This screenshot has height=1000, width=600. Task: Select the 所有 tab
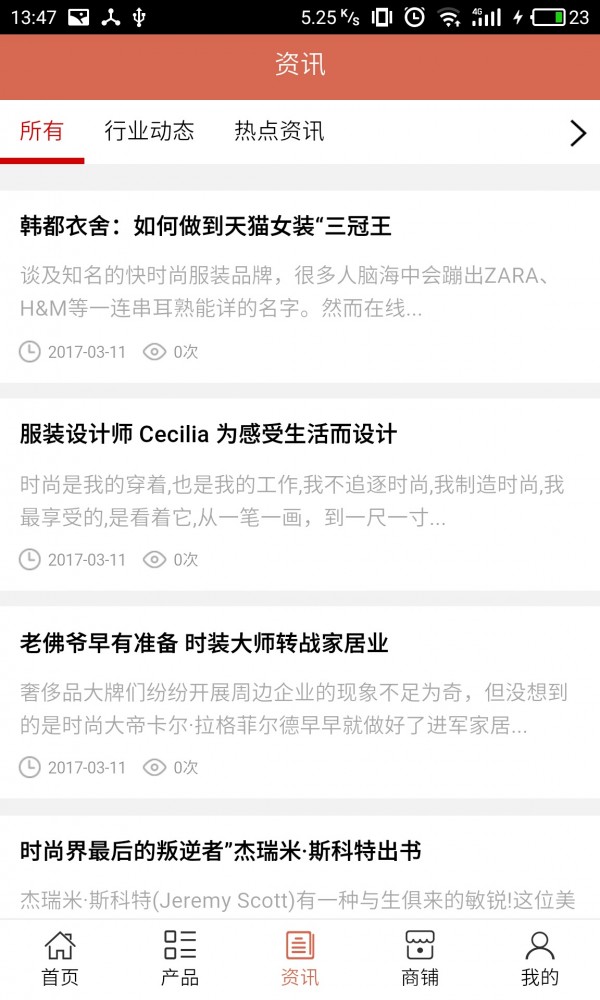tap(42, 131)
